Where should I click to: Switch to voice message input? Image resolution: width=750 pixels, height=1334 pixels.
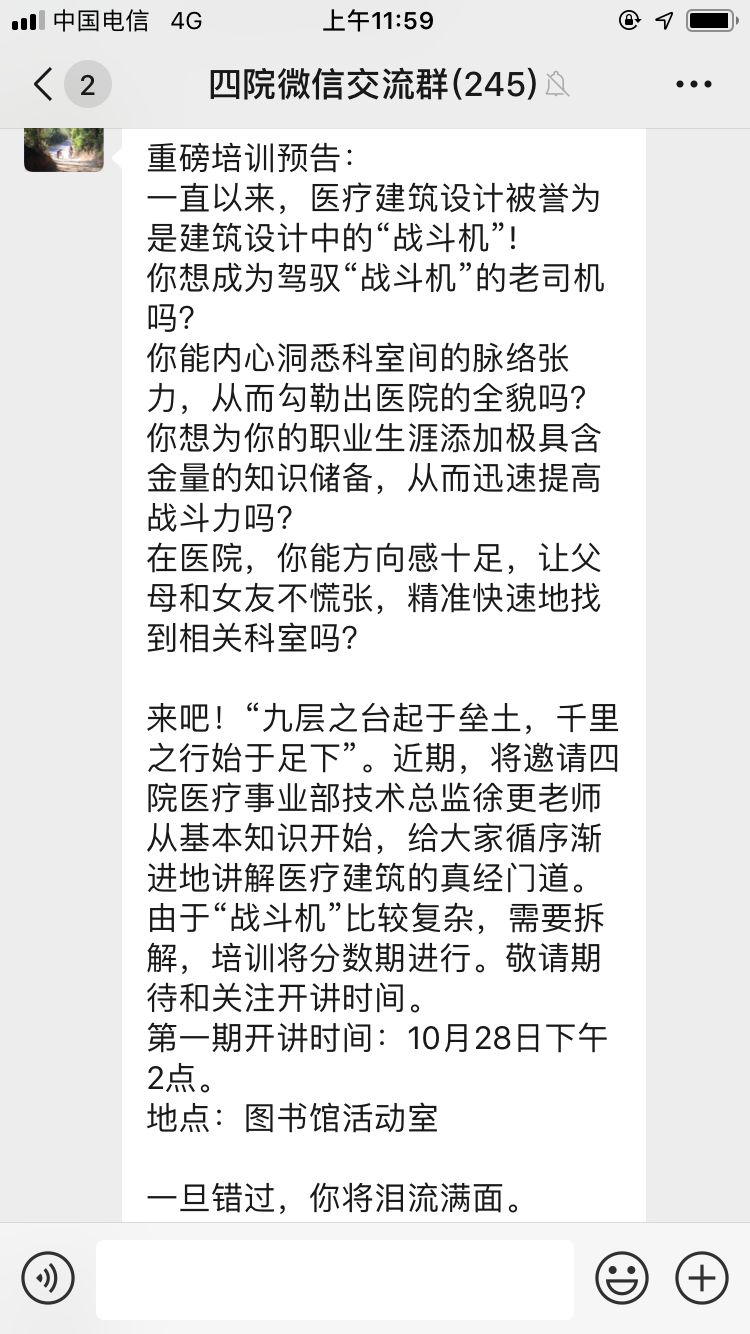pos(48,1278)
